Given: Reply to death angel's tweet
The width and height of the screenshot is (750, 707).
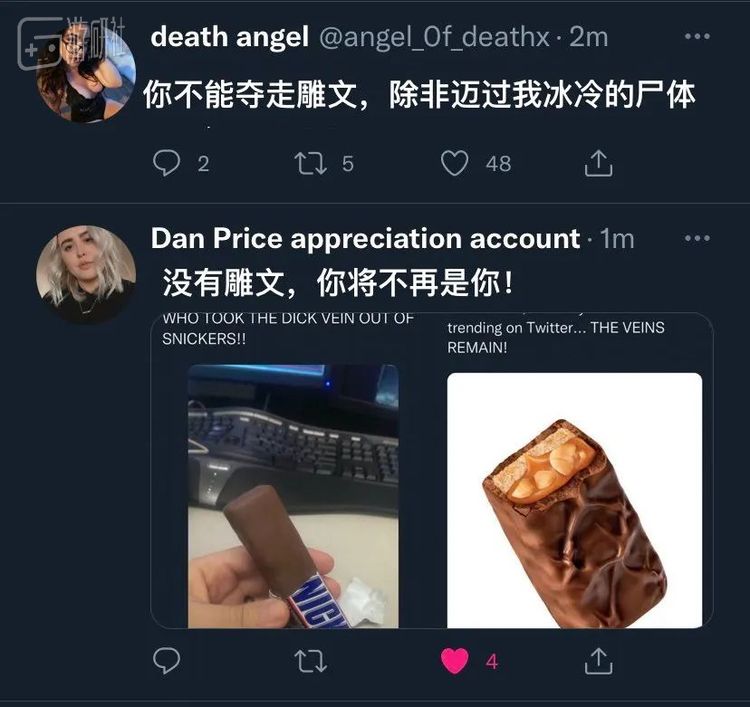Looking at the screenshot, I should click(167, 163).
